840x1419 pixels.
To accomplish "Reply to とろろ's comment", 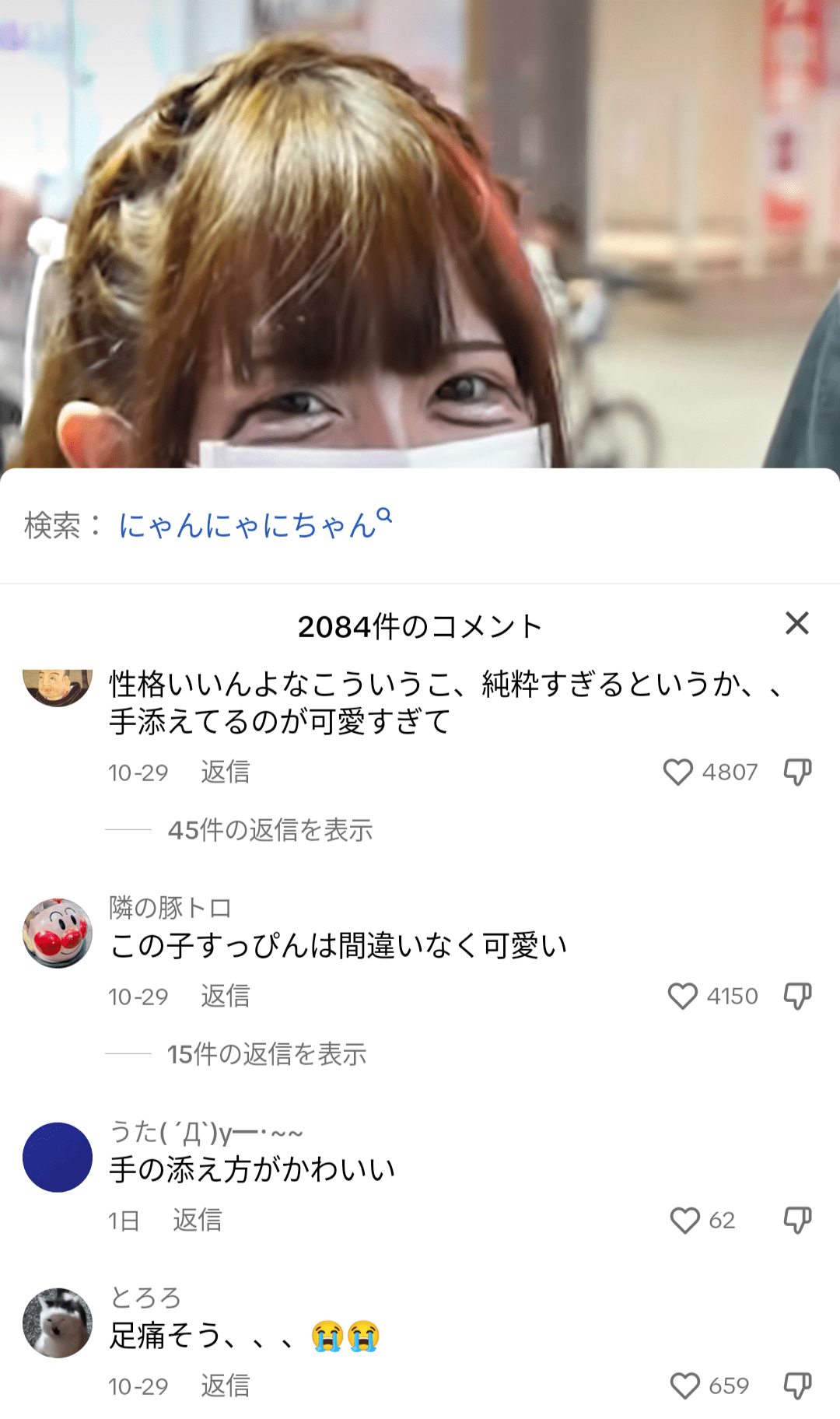I will pyautogui.click(x=225, y=1386).
